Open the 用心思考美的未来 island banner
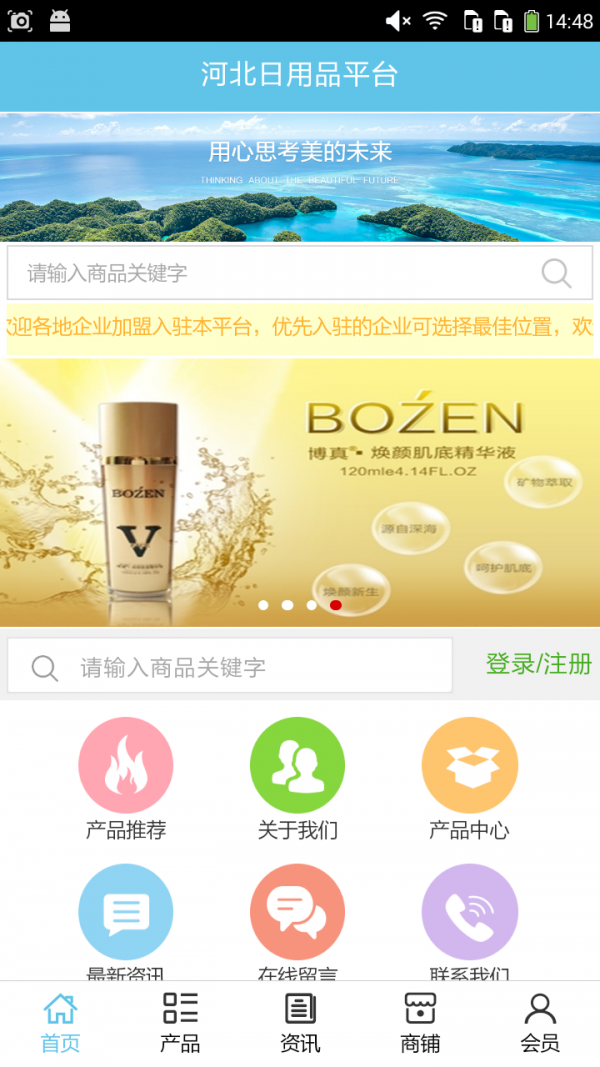 pyautogui.click(x=300, y=177)
